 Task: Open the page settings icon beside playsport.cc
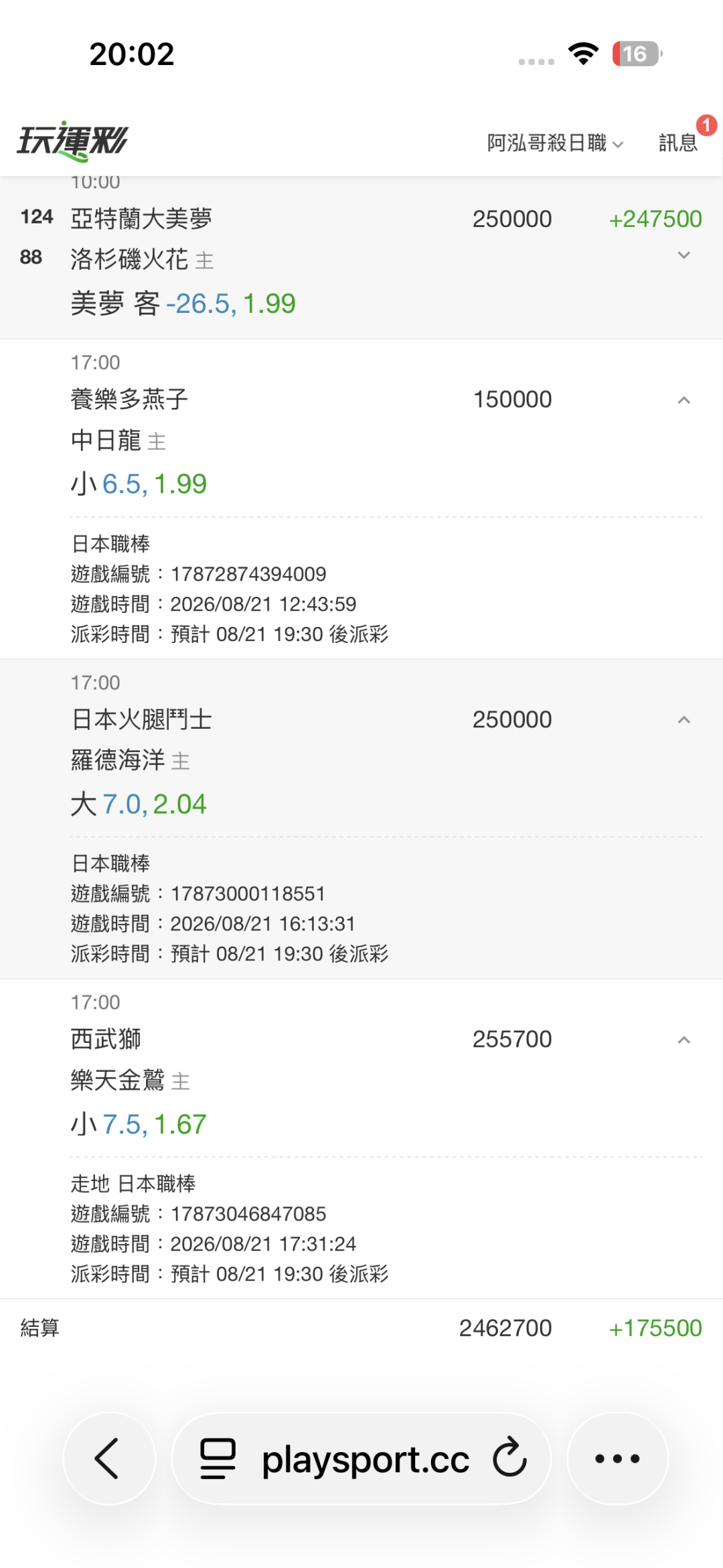click(218, 1458)
